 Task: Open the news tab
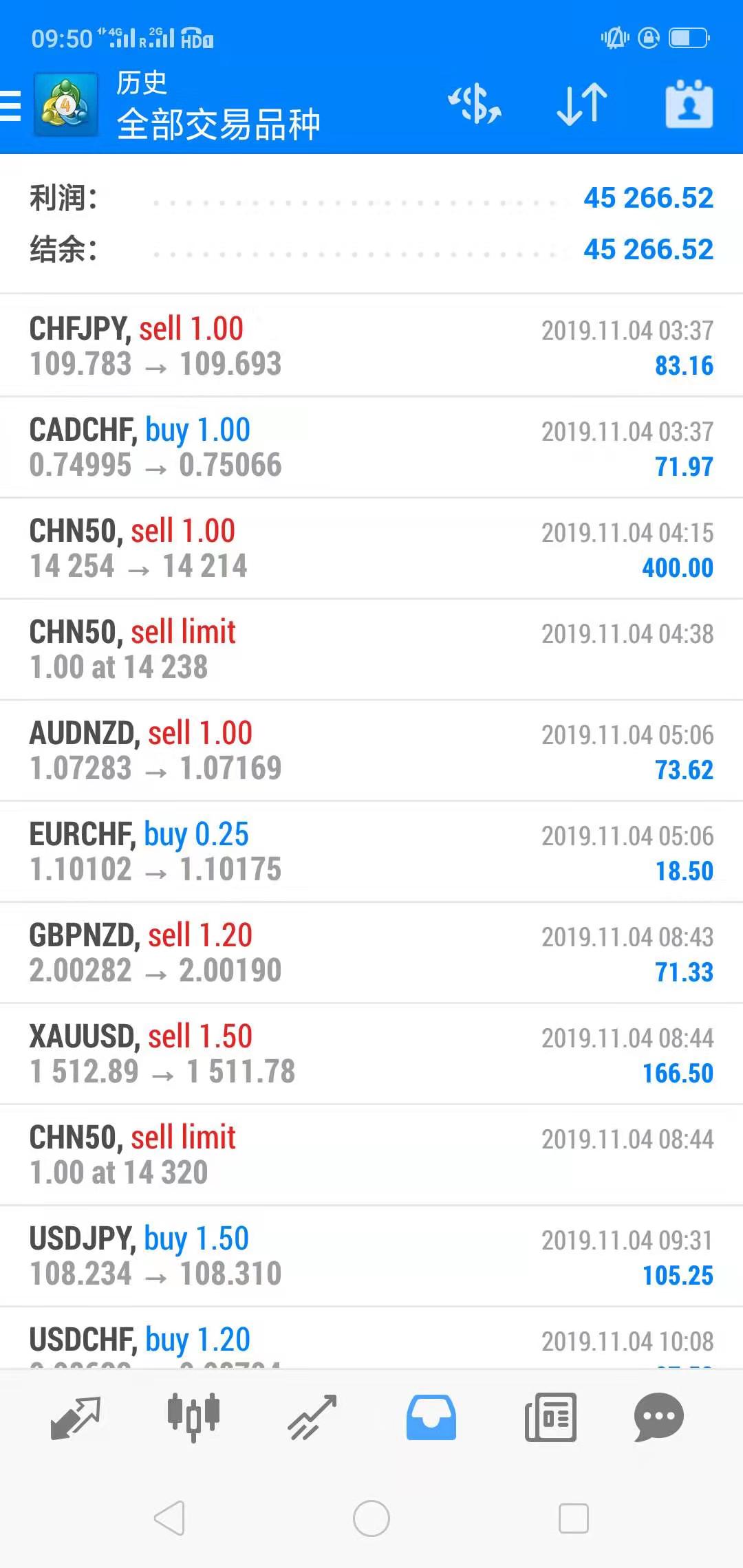550,1417
